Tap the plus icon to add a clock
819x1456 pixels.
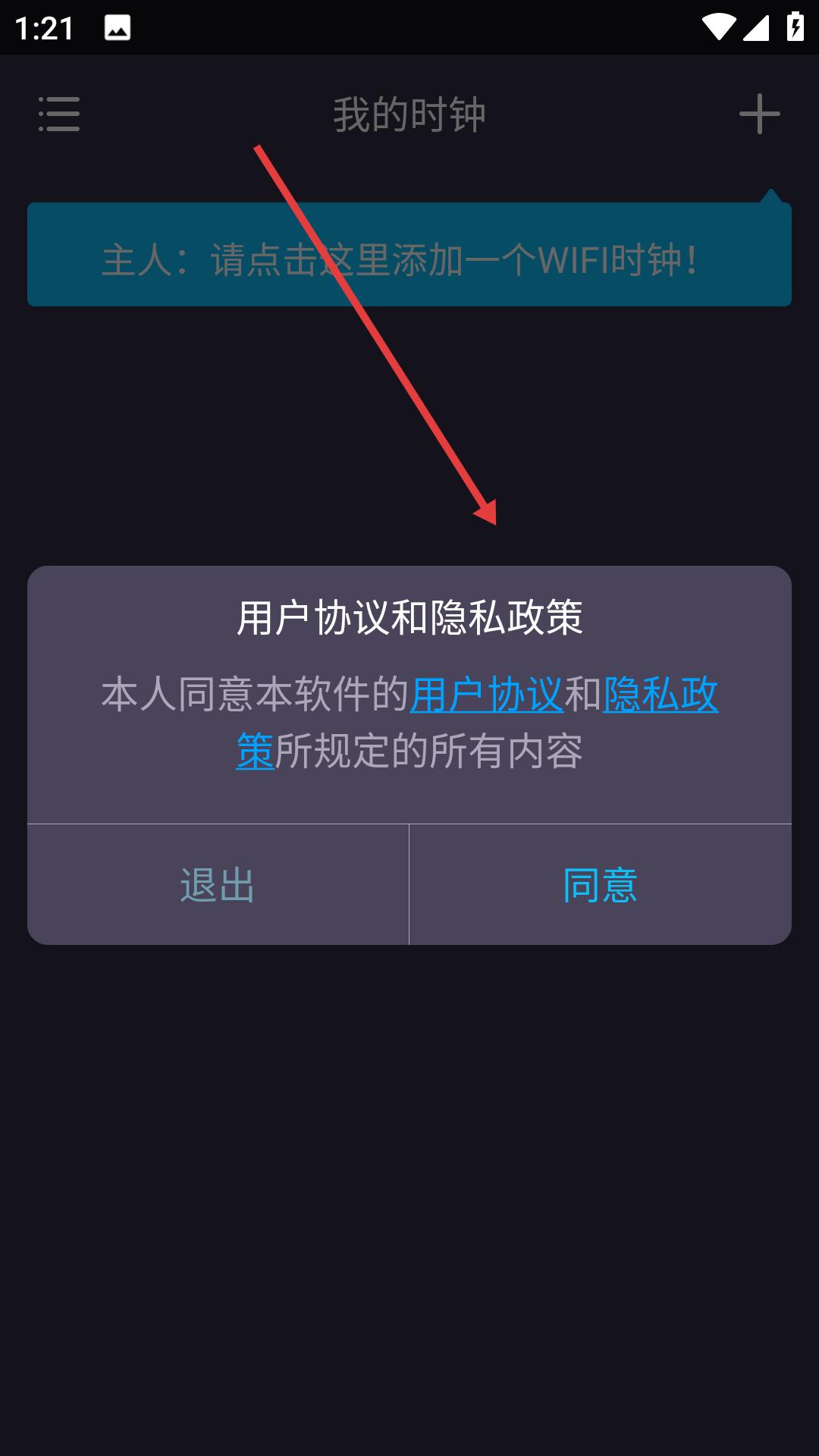[x=759, y=114]
